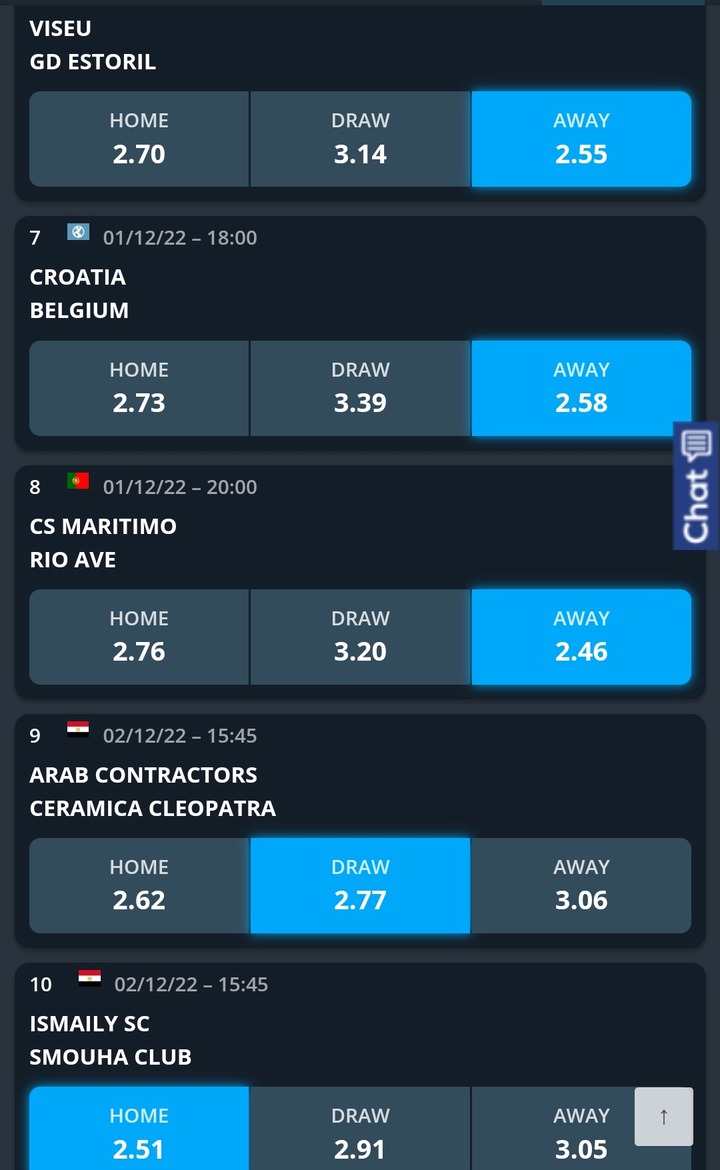Tap Away 2.55 for Viseu vs GD Estoril
The image size is (720, 1170).
point(581,139)
